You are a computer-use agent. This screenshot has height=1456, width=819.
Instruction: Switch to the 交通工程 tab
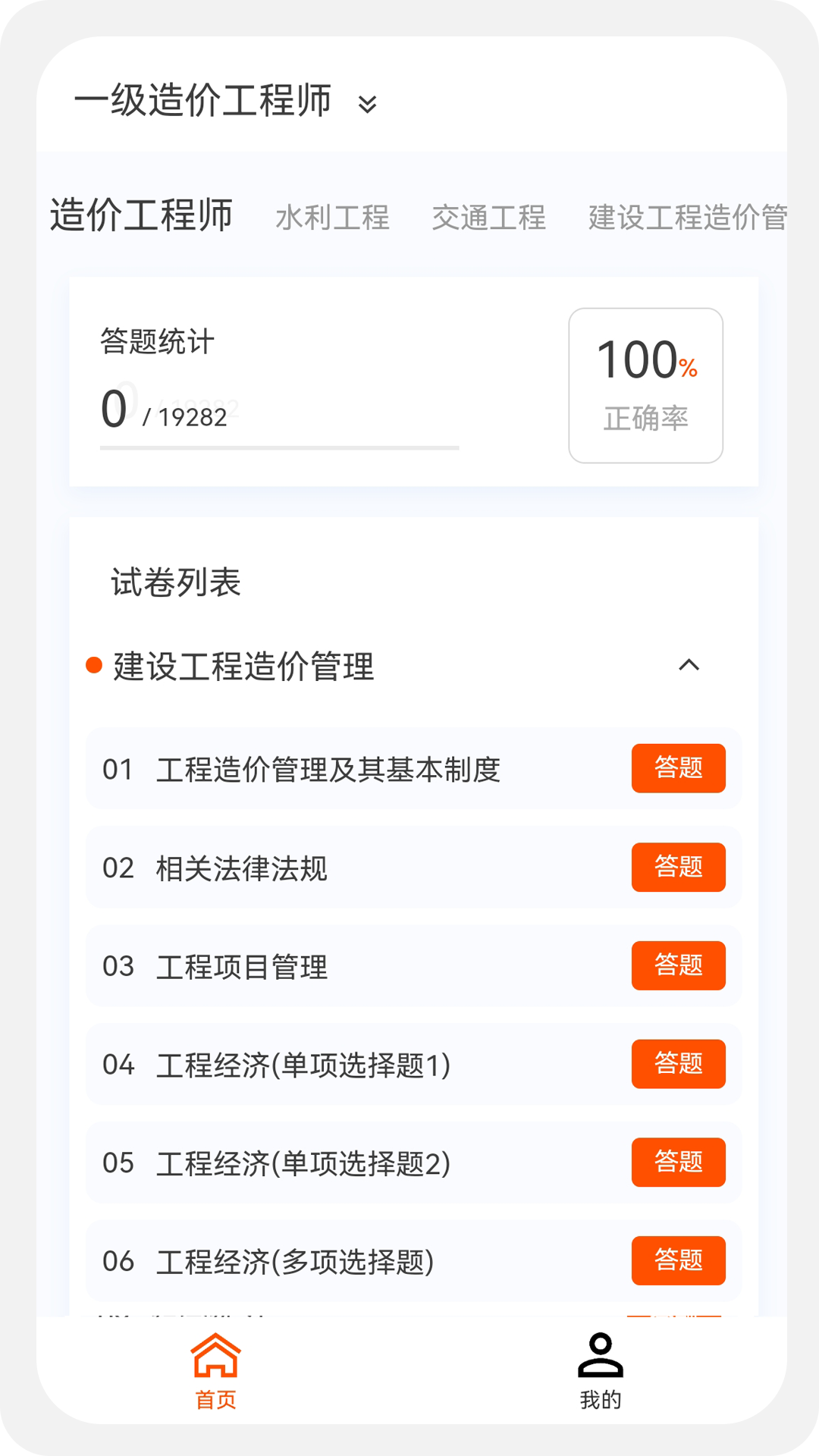(491, 218)
